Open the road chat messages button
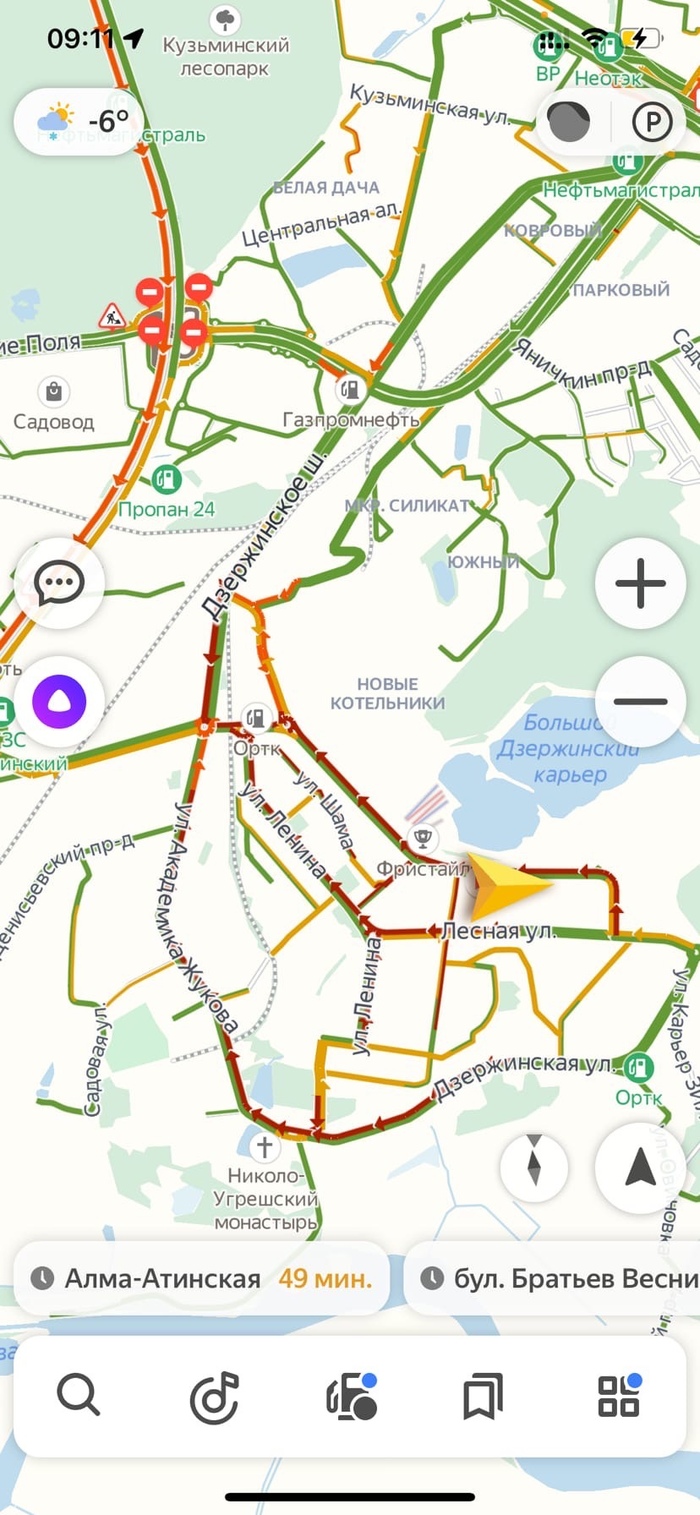The height and width of the screenshot is (1515, 700). point(59,583)
